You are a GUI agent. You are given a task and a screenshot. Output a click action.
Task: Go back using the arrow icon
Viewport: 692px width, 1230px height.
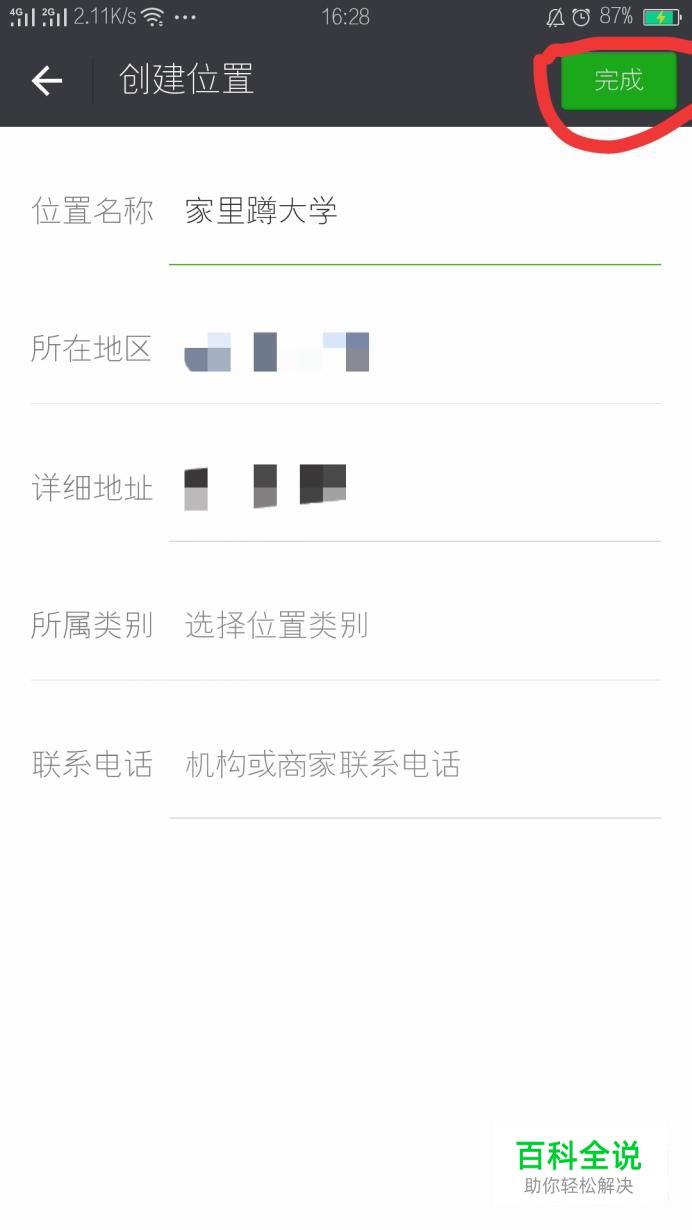click(47, 81)
